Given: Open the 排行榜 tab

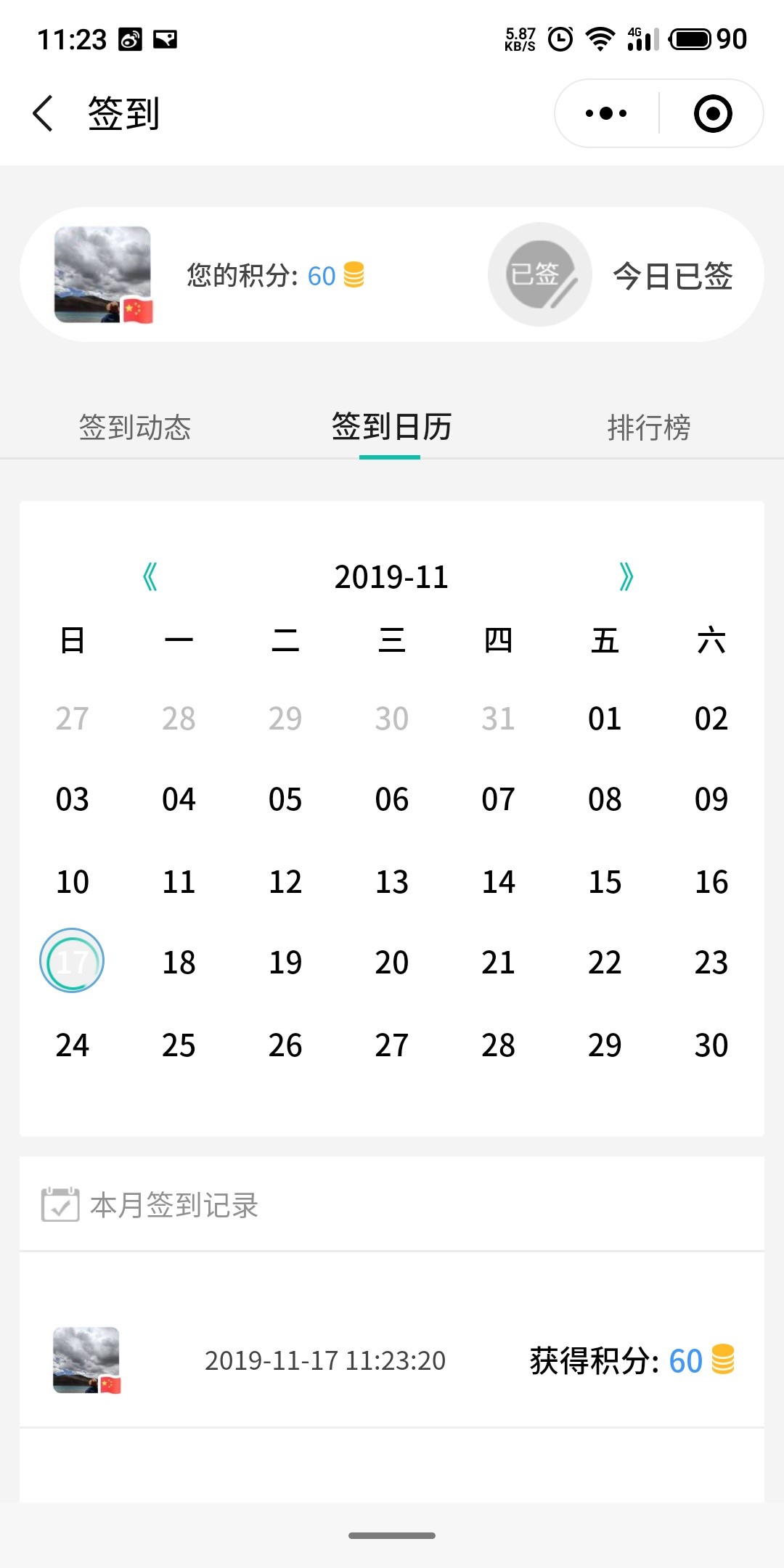Looking at the screenshot, I should pyautogui.click(x=648, y=427).
